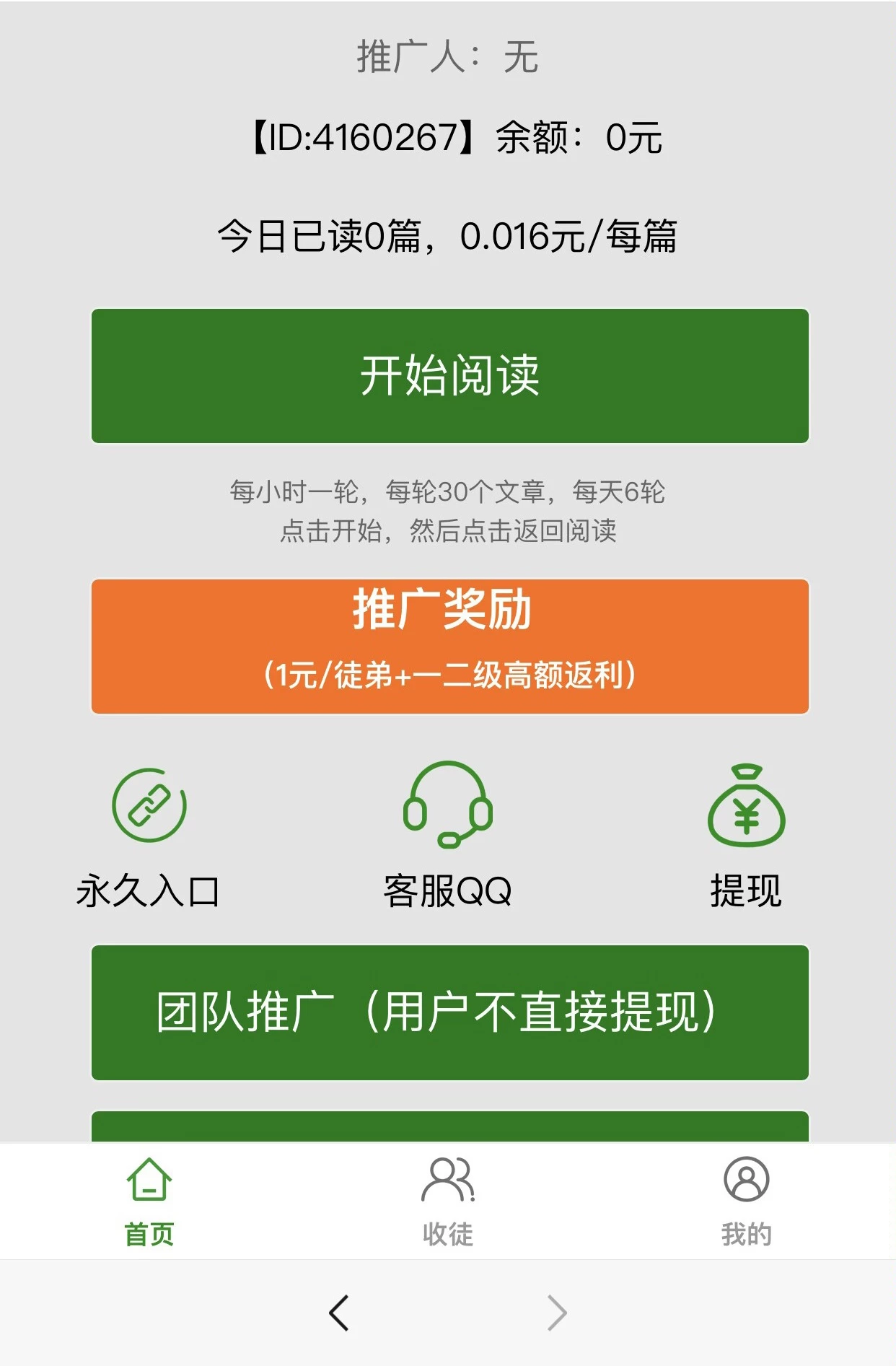The height and width of the screenshot is (1366, 896).
Task: Switch to the 我的 tab
Action: pos(746,1201)
